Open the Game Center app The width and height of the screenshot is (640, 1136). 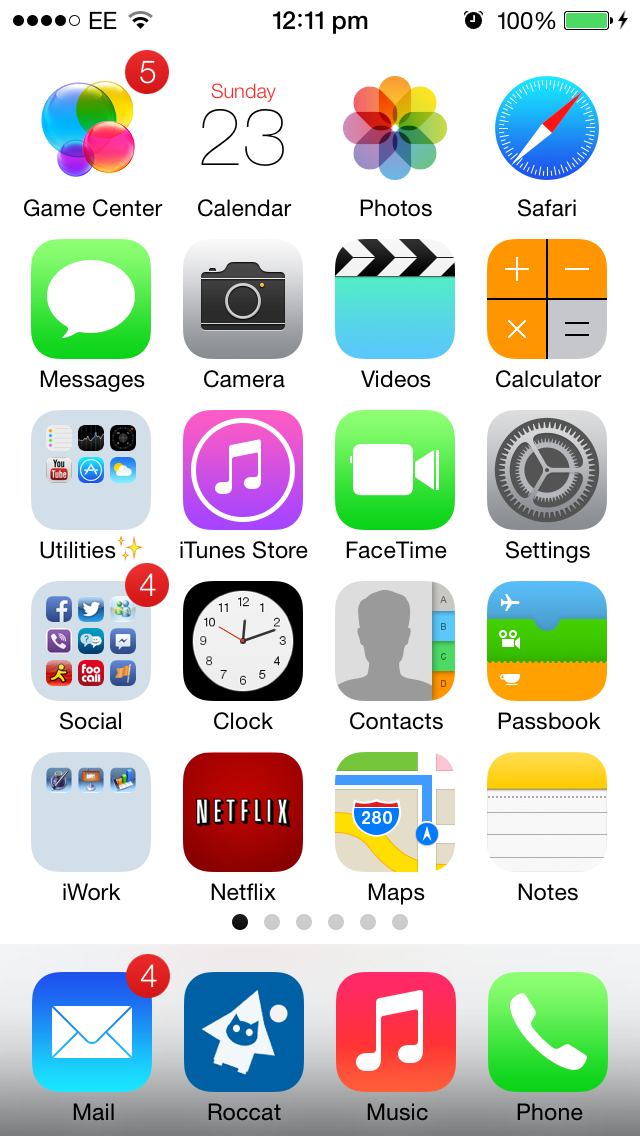pyautogui.click(x=91, y=128)
